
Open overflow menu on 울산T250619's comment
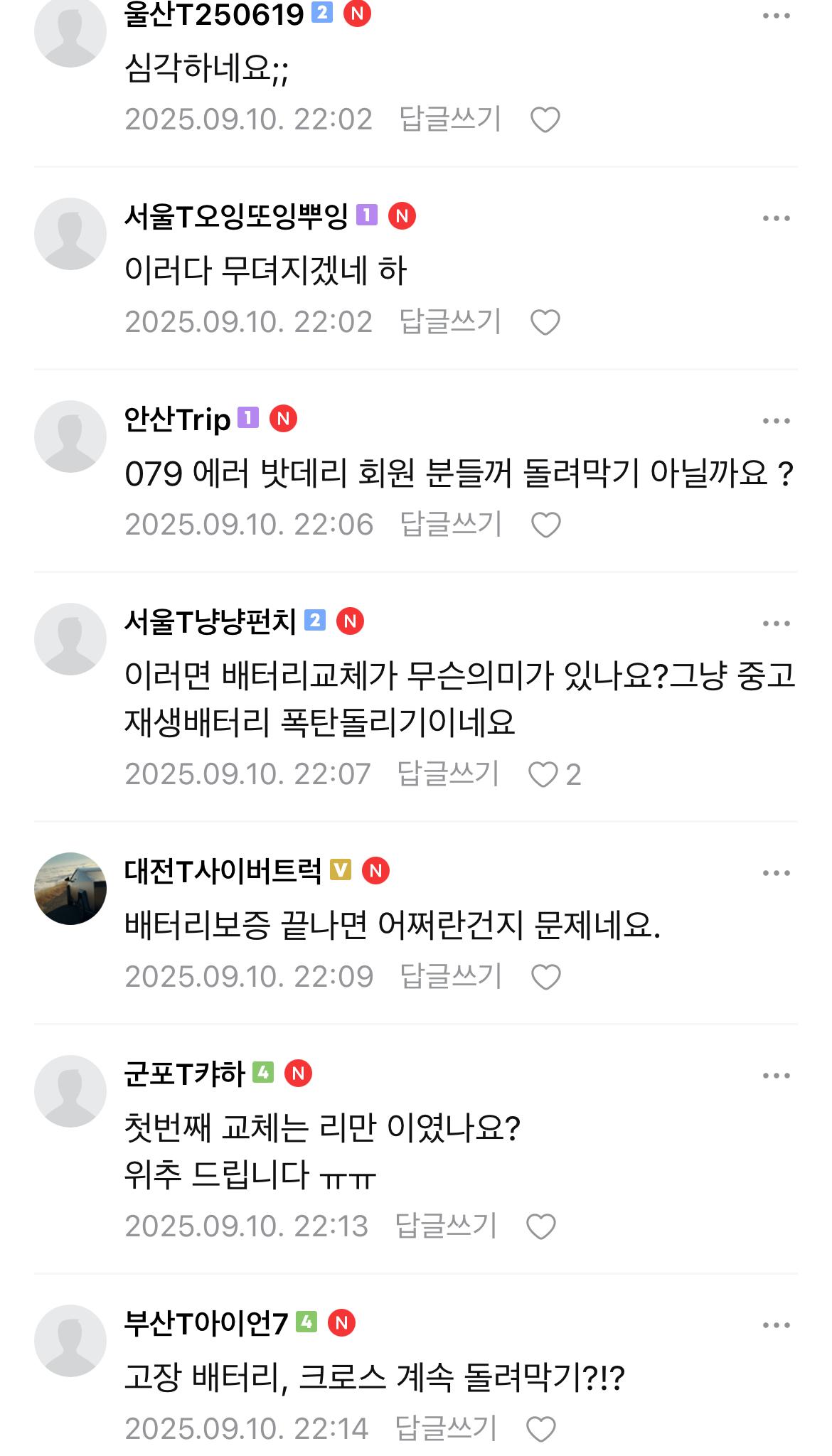776,16
